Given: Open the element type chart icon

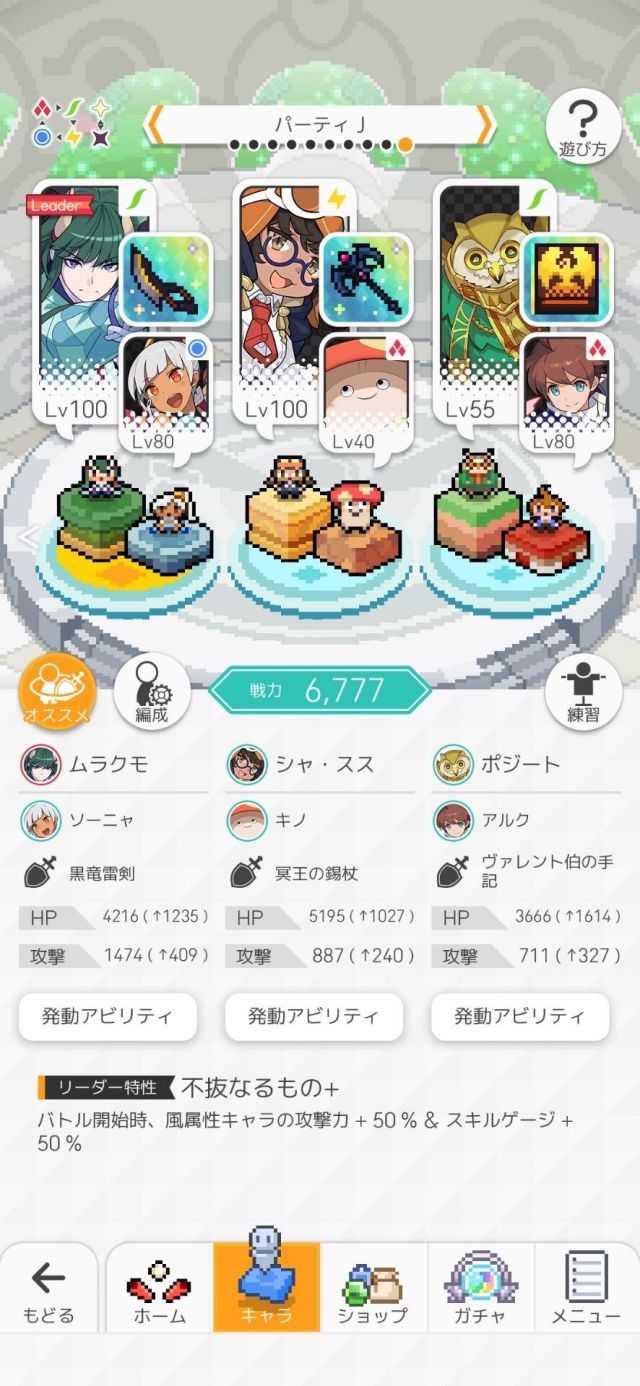Looking at the screenshot, I should [x=71, y=123].
